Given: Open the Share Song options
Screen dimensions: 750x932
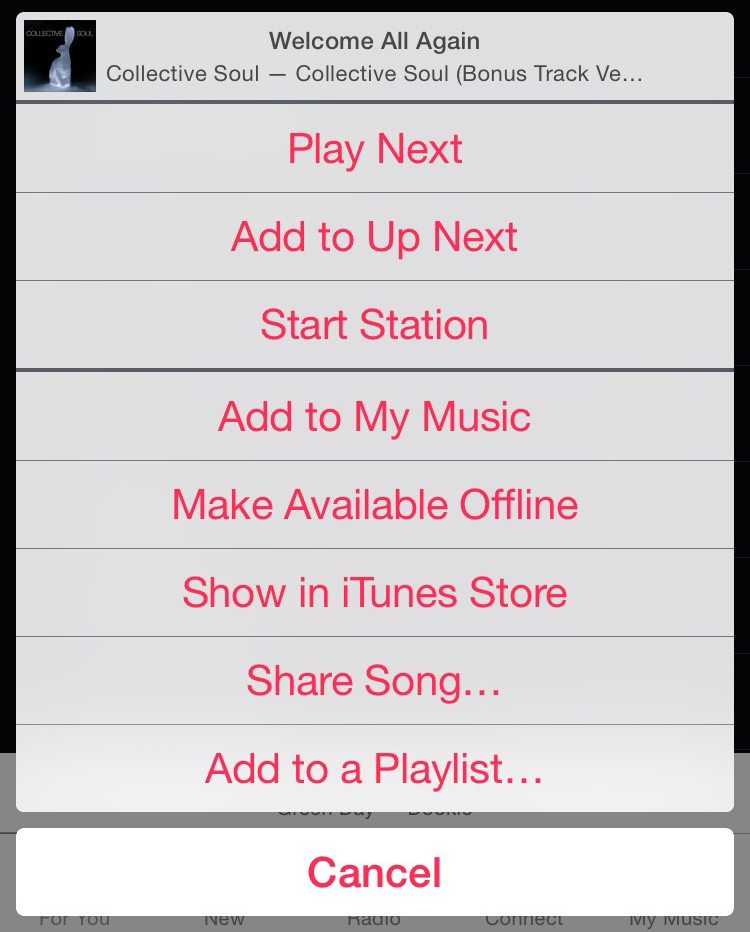Looking at the screenshot, I should point(374,680).
